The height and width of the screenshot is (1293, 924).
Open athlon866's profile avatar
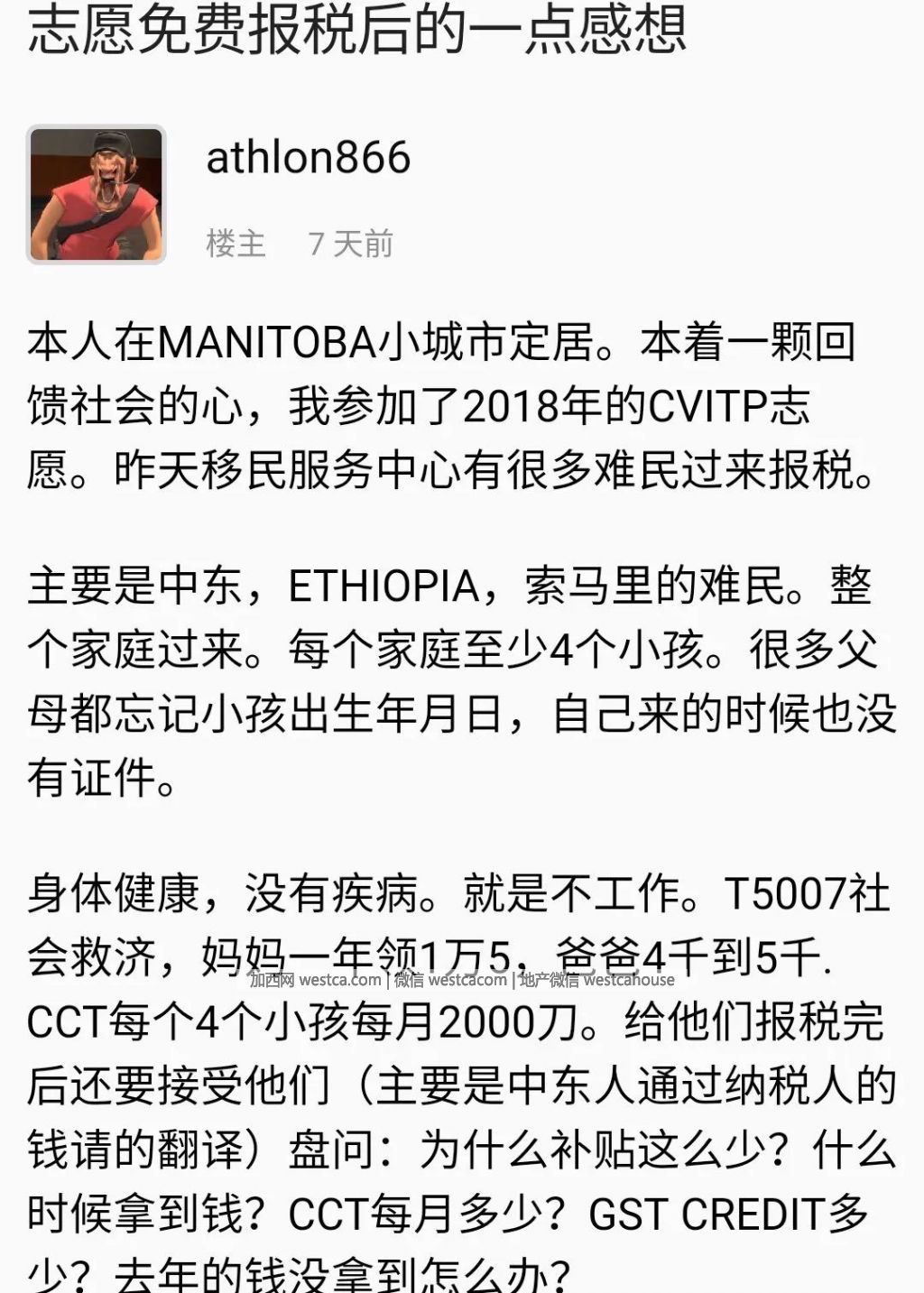[x=97, y=194]
